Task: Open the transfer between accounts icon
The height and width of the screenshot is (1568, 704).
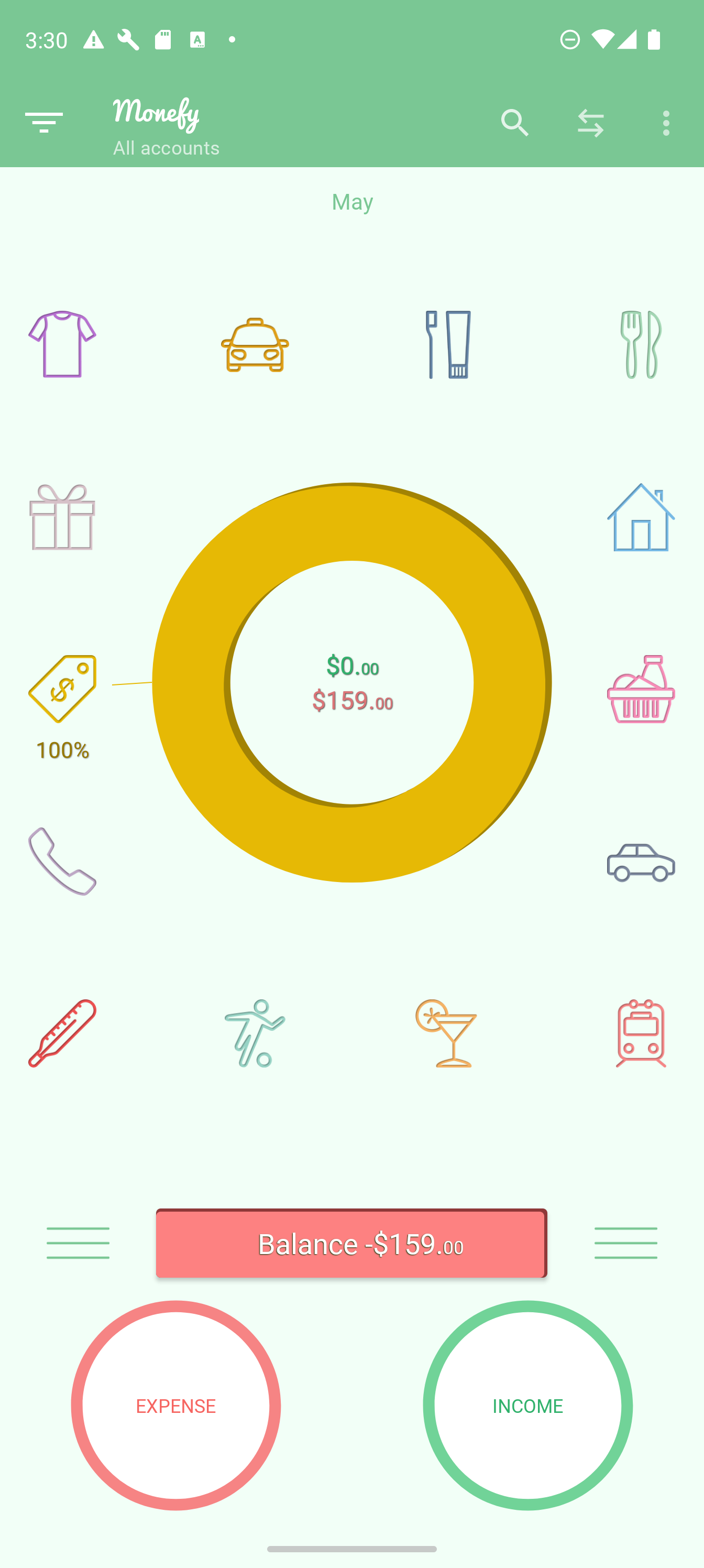Action: [x=590, y=123]
